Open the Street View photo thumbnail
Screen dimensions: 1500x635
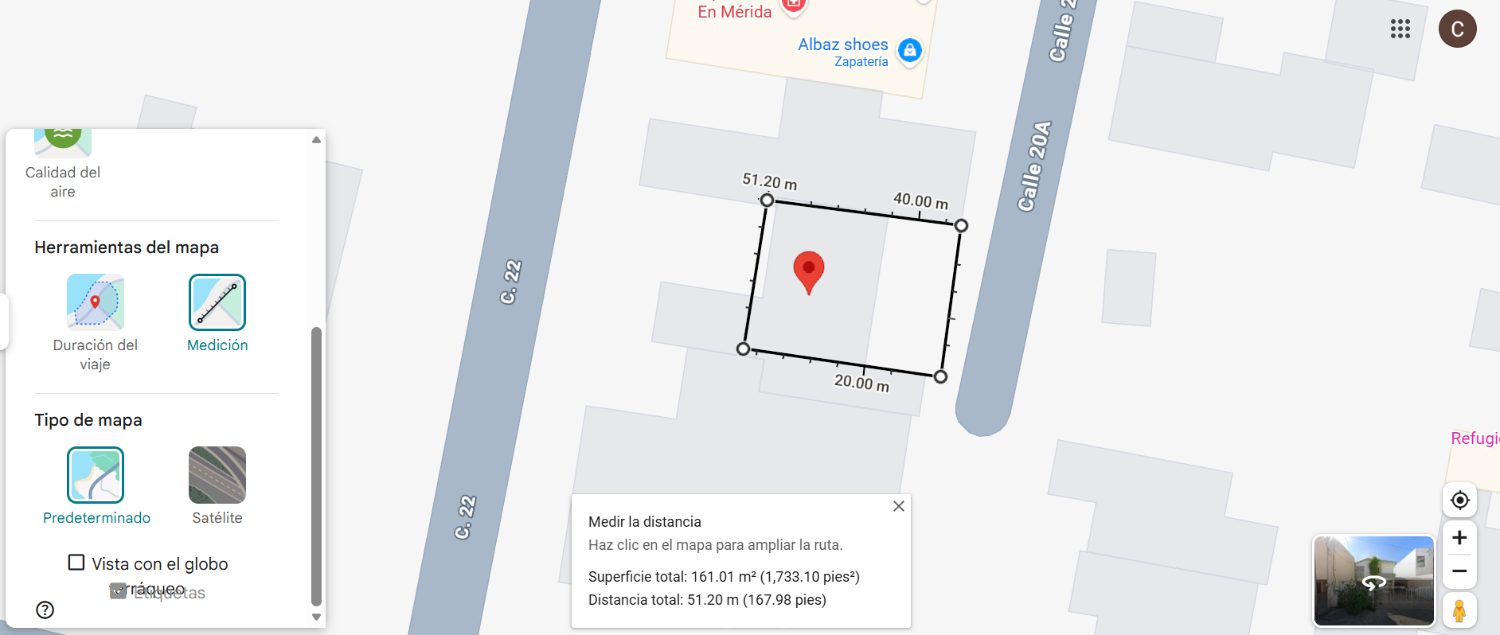(1374, 580)
